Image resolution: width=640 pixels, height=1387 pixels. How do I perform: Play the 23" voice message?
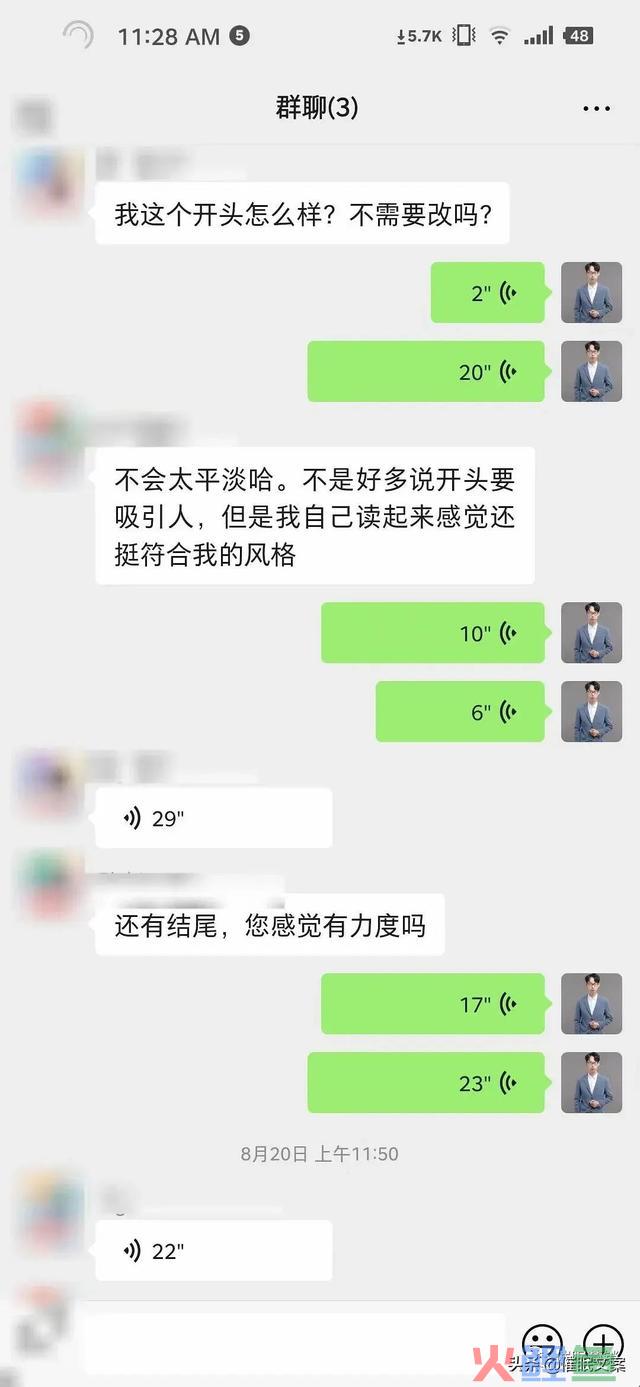coord(426,1083)
